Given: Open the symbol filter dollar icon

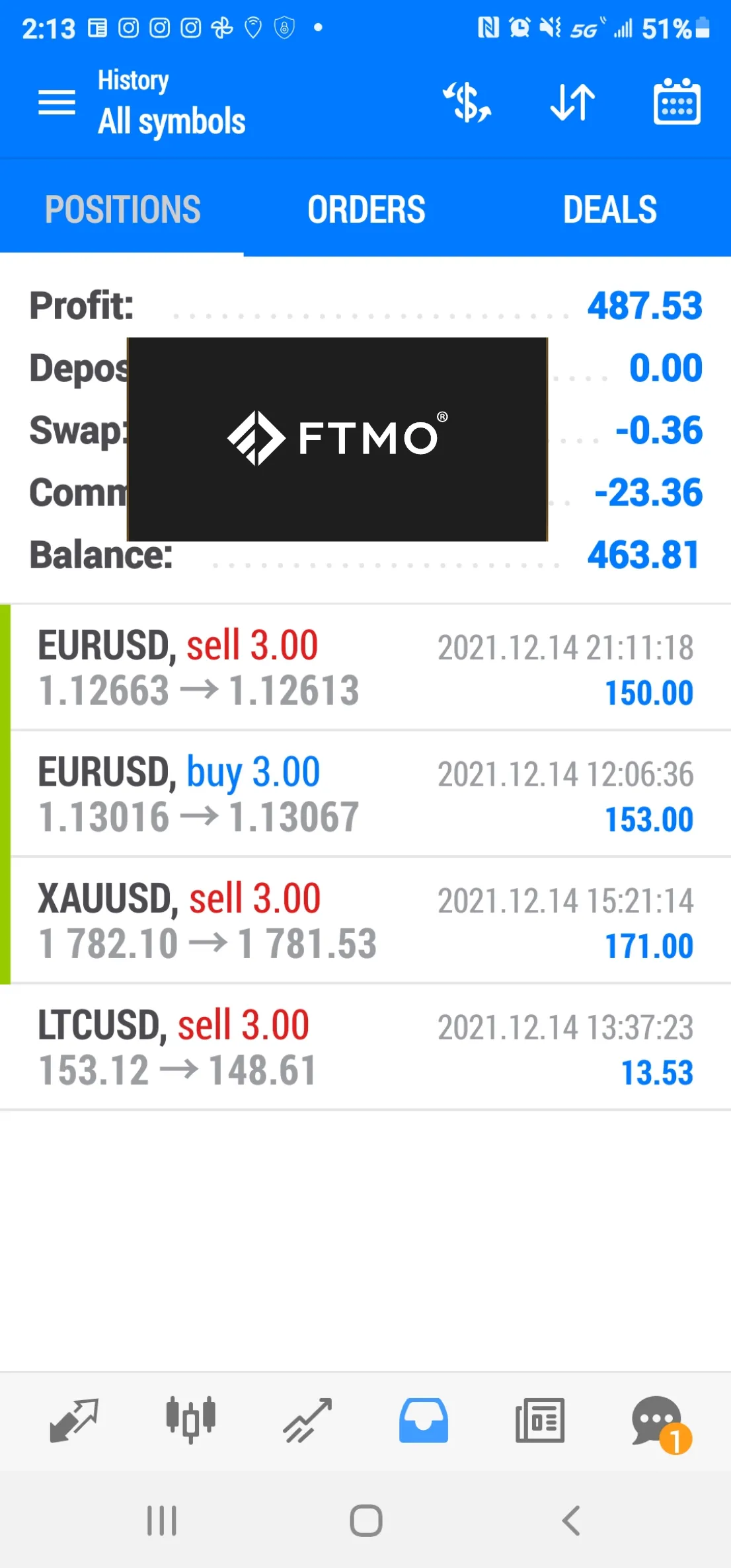Looking at the screenshot, I should tap(467, 102).
